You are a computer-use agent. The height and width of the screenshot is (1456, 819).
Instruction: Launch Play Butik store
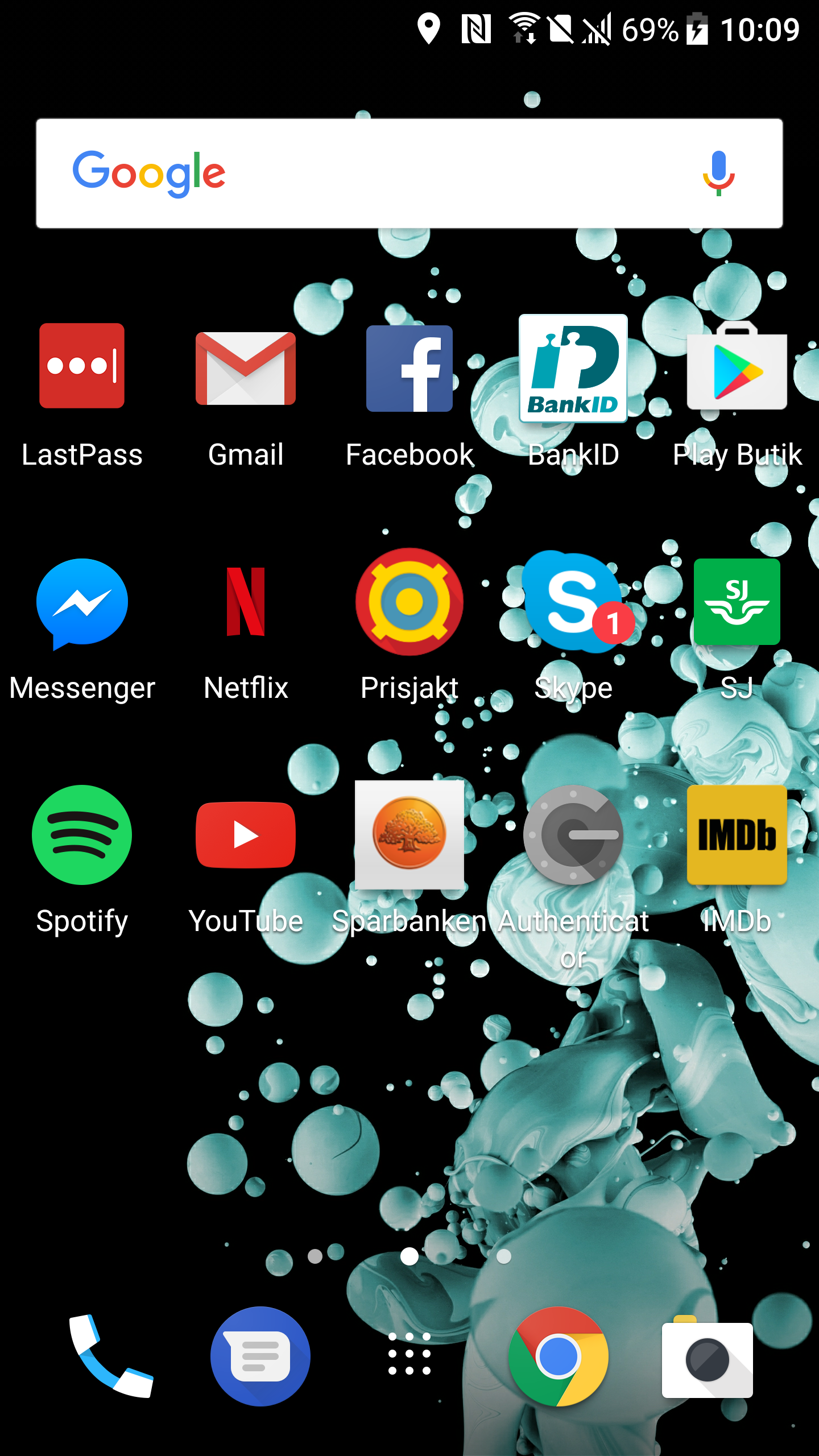tap(737, 369)
